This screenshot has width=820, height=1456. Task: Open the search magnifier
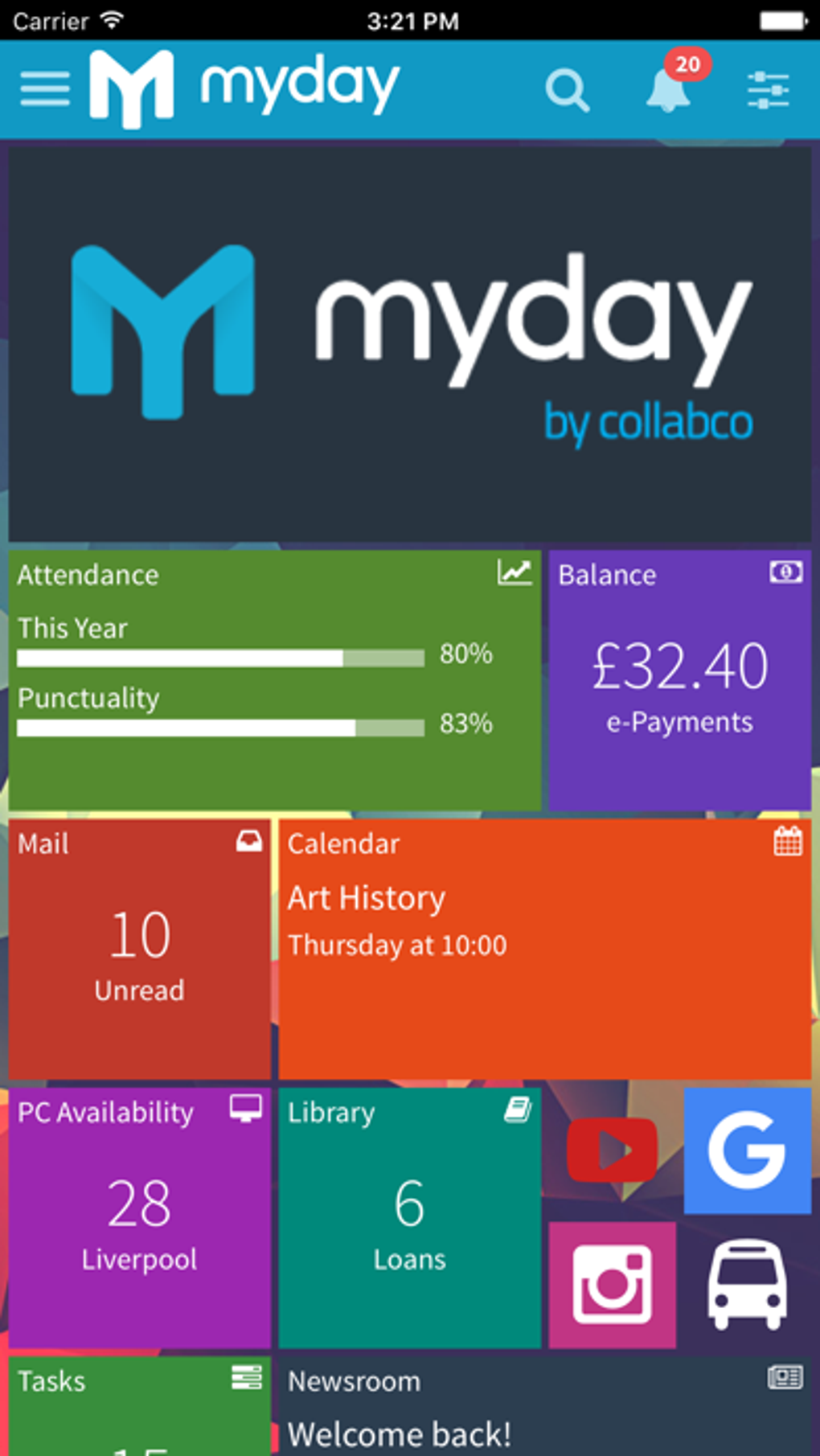(x=568, y=90)
